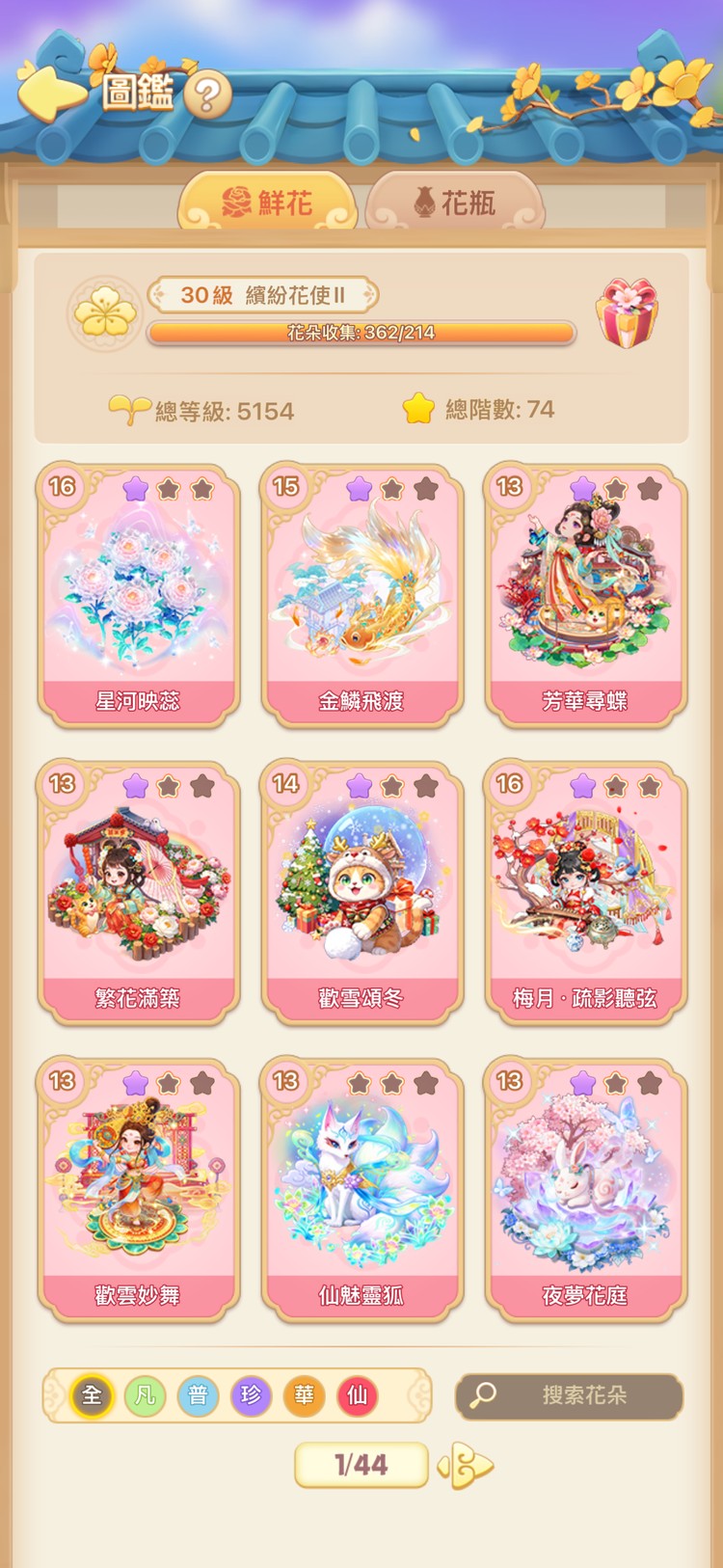This screenshot has height=1568, width=723.
Task: Select the green 凡 rarity filter
Action: pos(145,1395)
